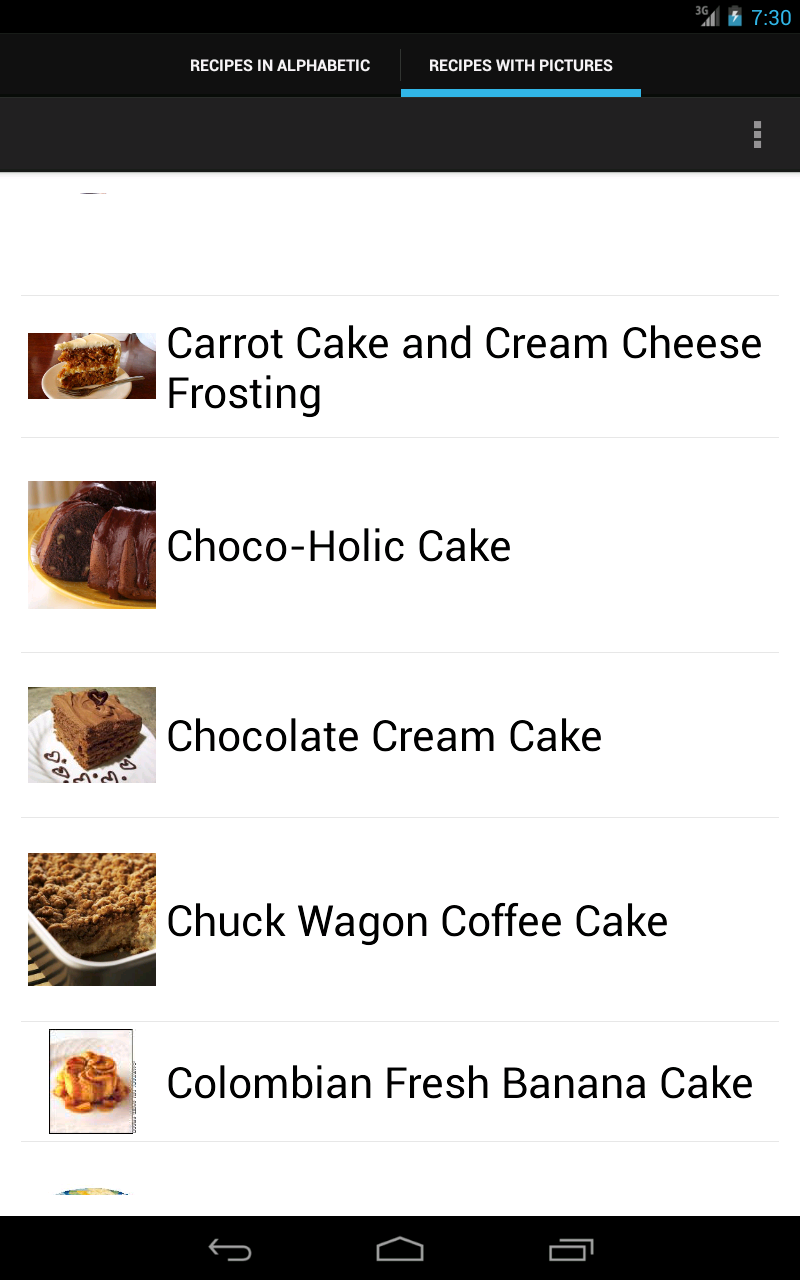
Task: Show the Chuck Wagon Coffee Cake recipe
Action: coord(400,920)
